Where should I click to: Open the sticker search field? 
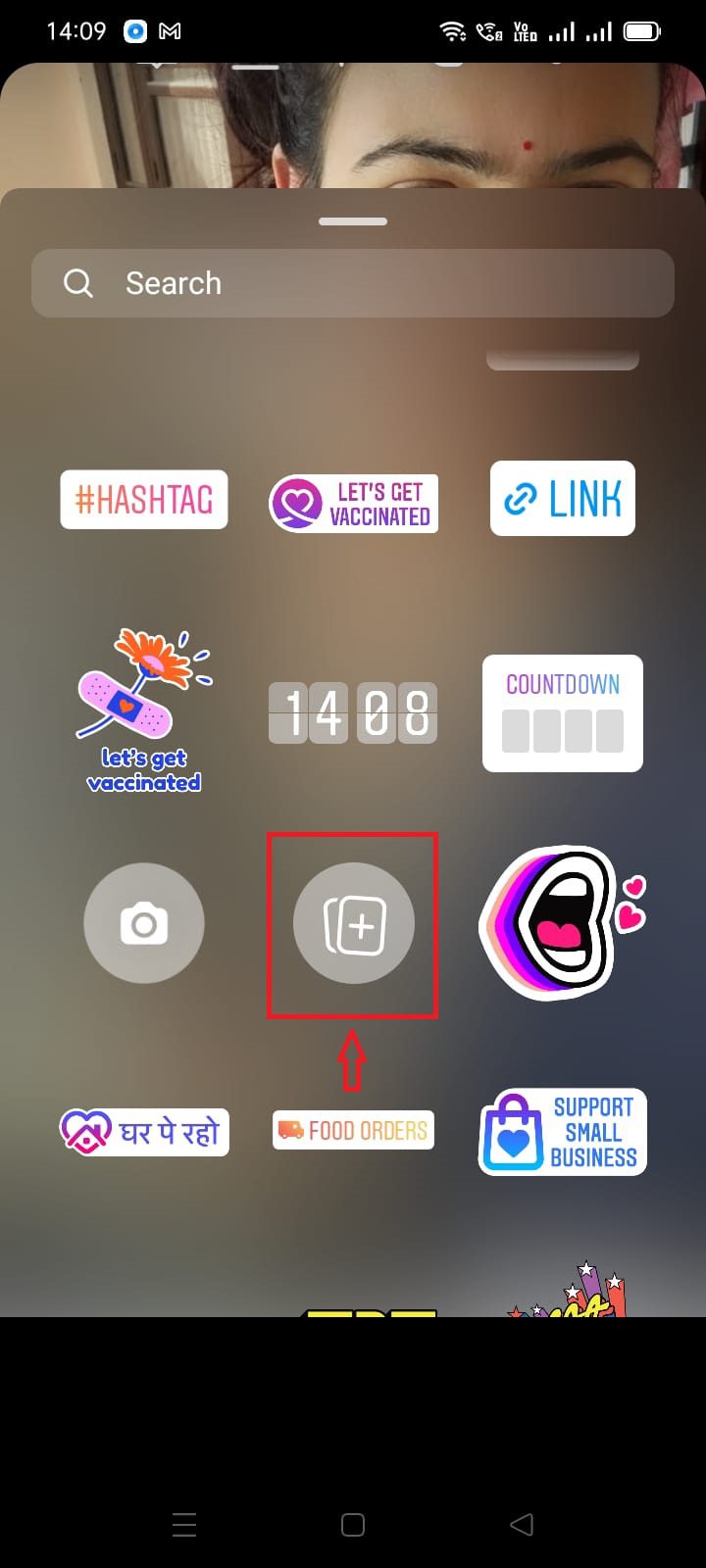[353, 283]
